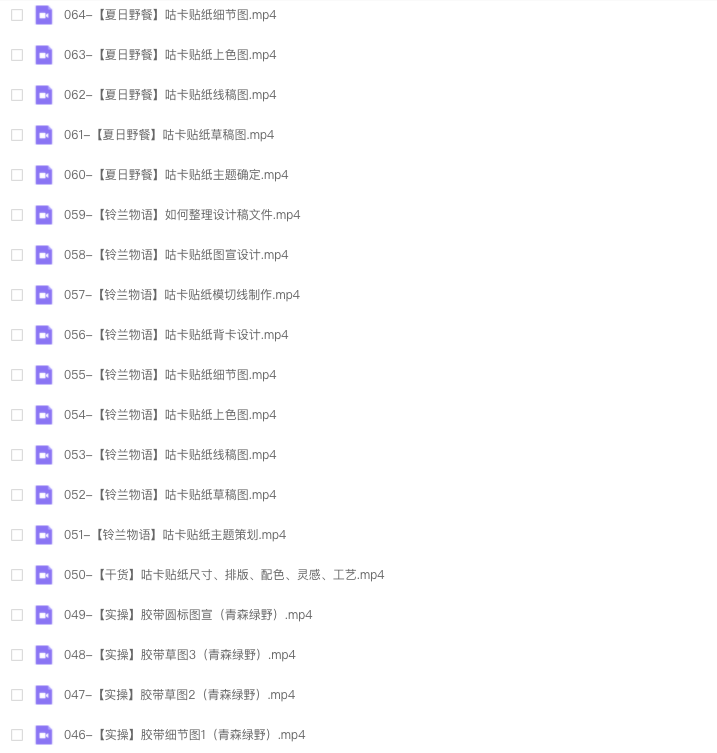
Task: Select 056 咕卡贴纸背卡设计 checkbox
Action: [17, 335]
